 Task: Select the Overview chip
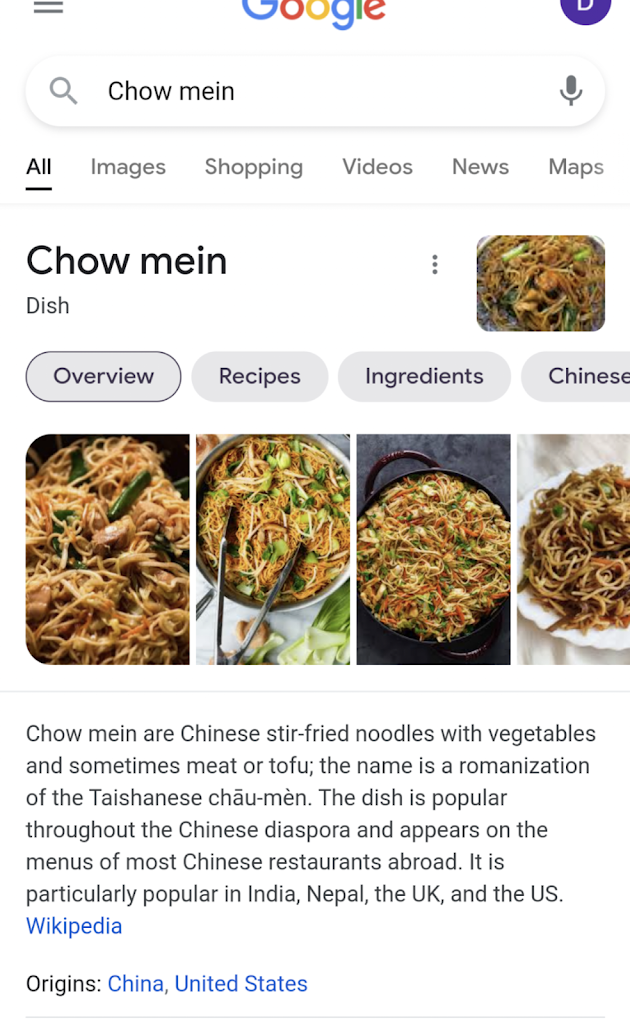(103, 376)
